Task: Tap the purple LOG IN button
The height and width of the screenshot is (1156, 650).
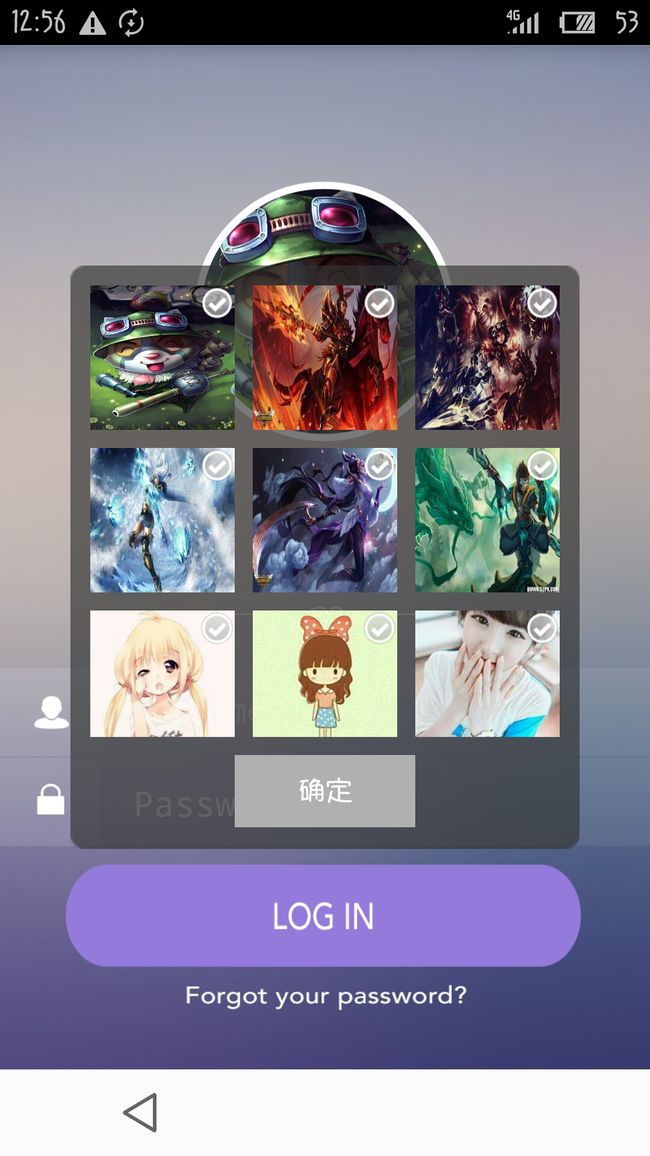Action: (x=324, y=916)
